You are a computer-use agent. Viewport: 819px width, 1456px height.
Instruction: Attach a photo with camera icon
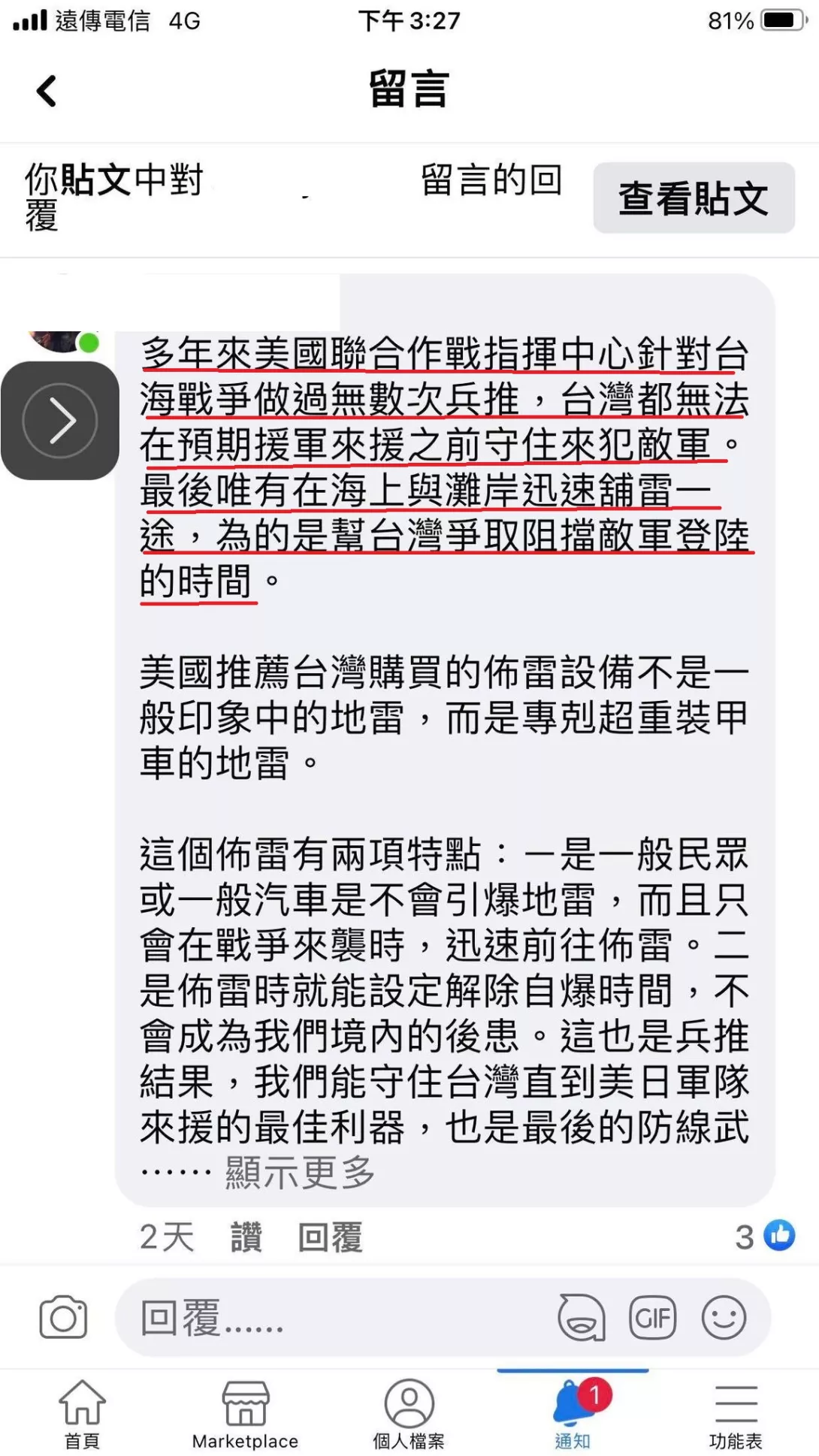point(63,1317)
